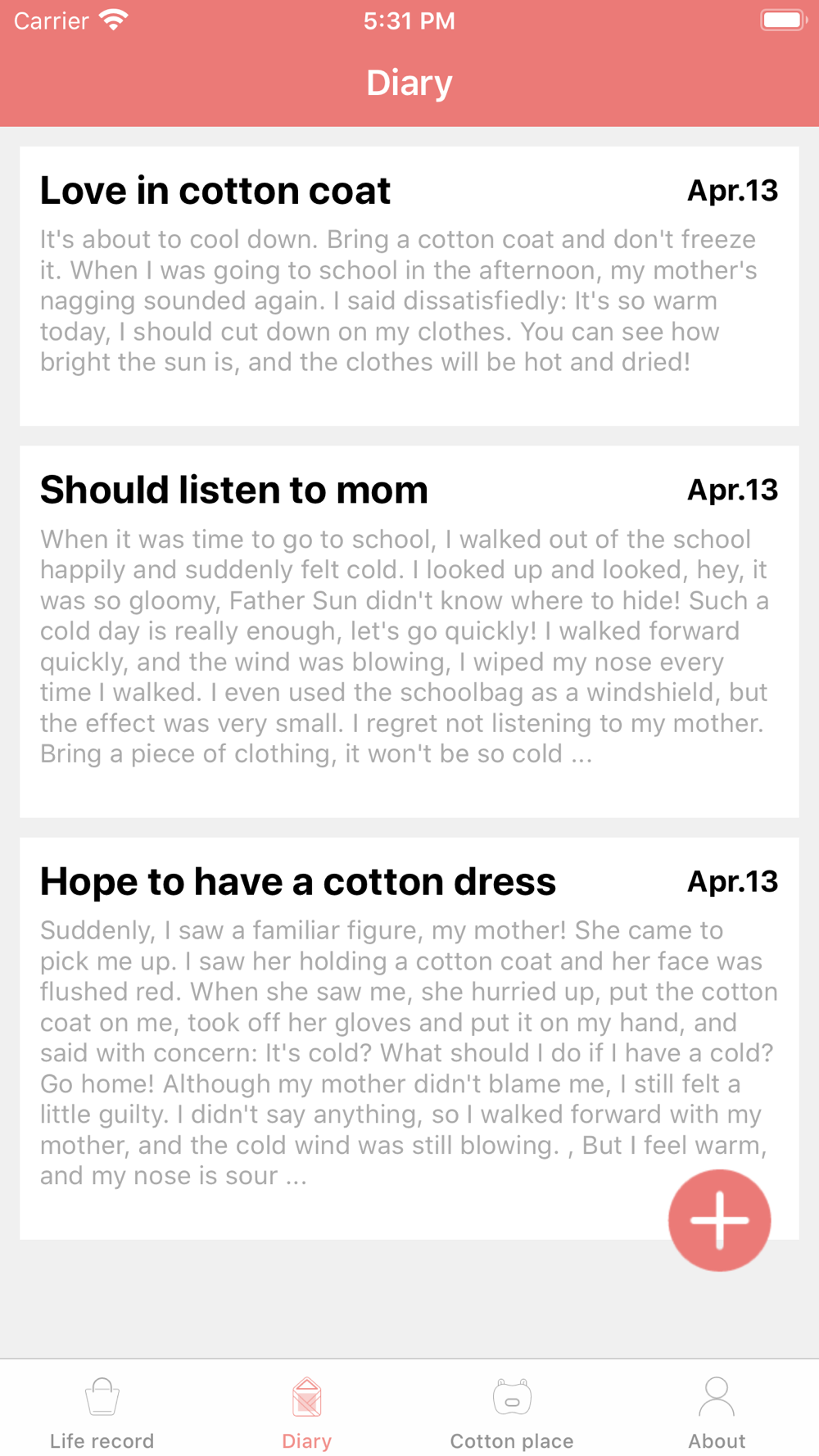Go to the Cotton place tab

coord(512,1412)
